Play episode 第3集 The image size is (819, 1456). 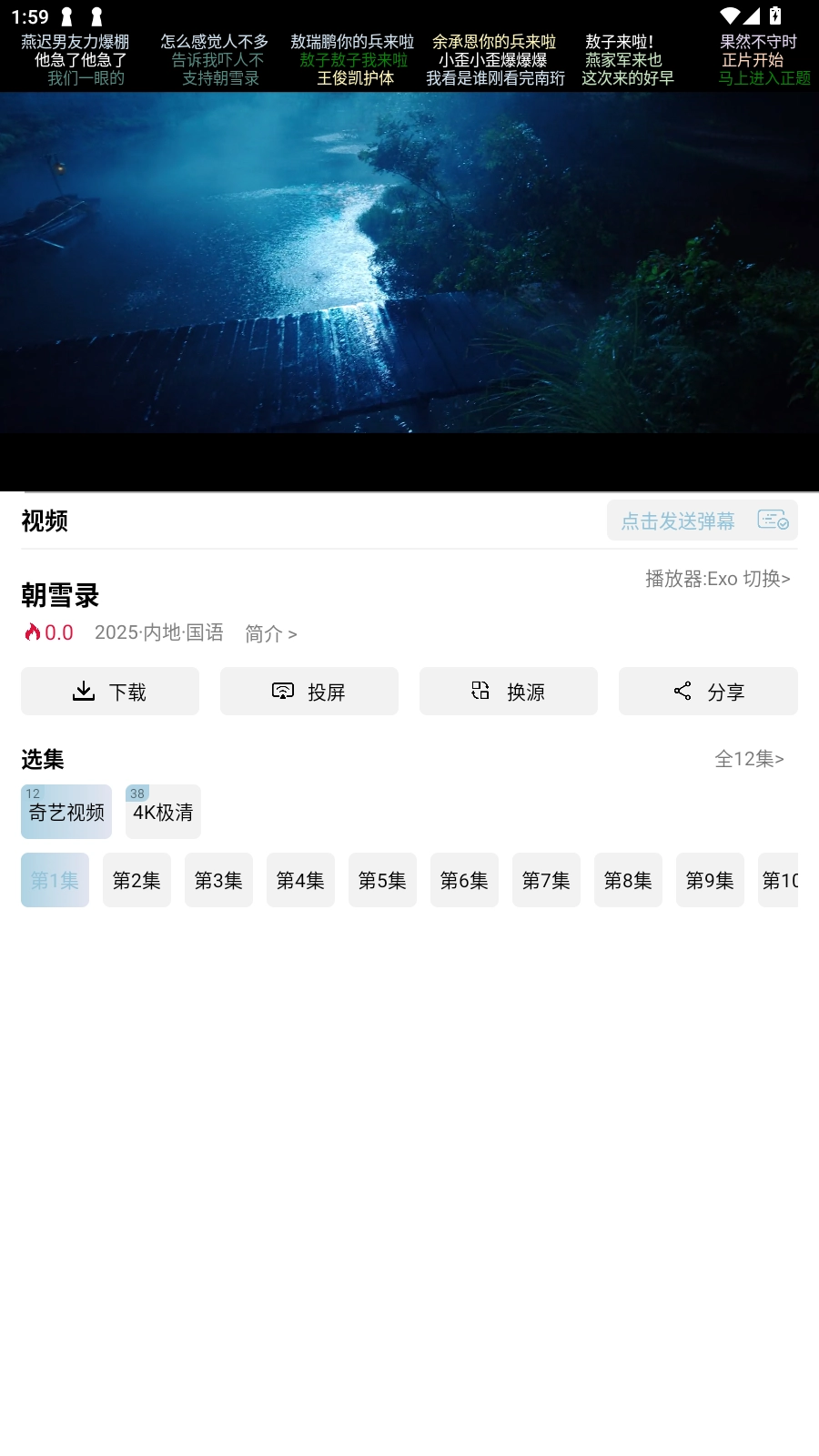pos(218,880)
